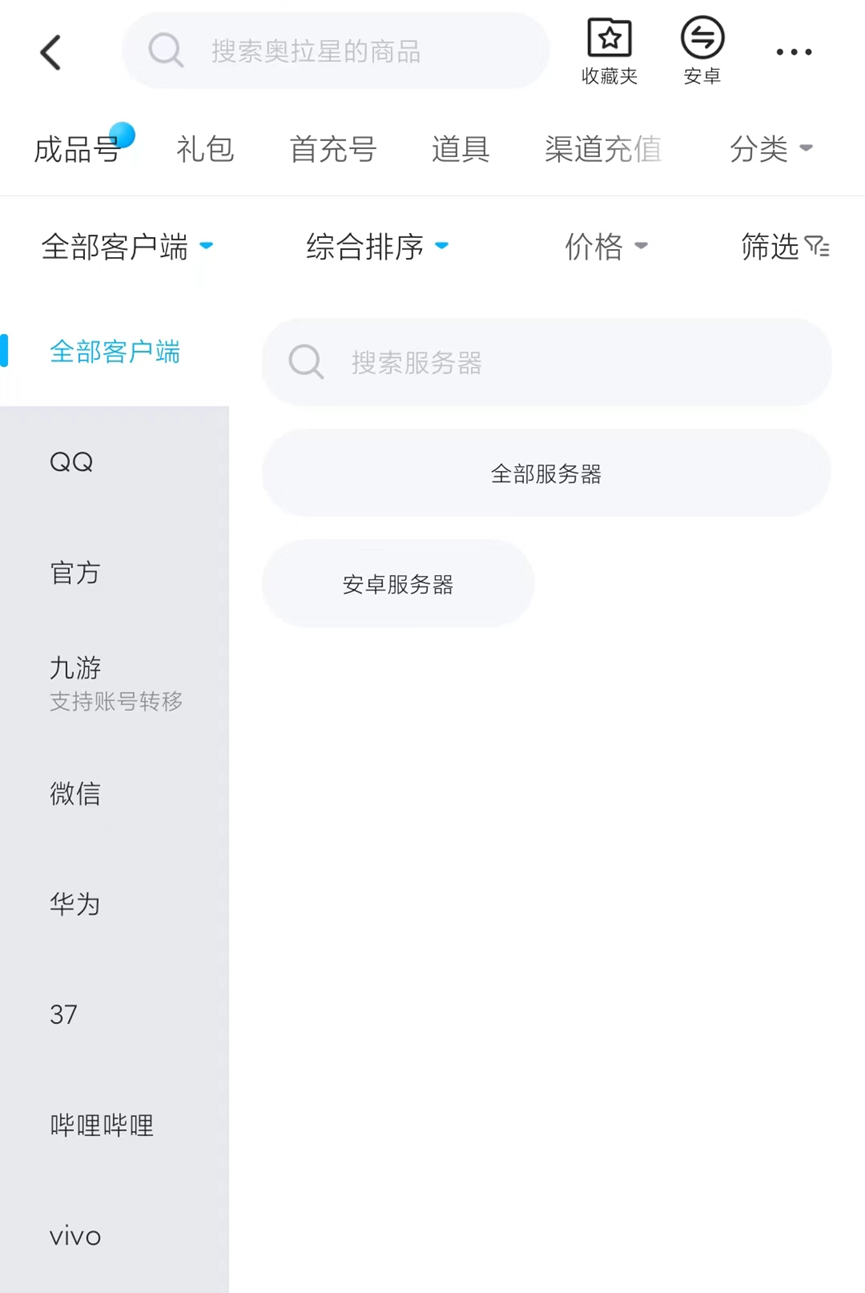Select the 道具 tab
The width and height of the screenshot is (865, 1293).
click(x=460, y=149)
